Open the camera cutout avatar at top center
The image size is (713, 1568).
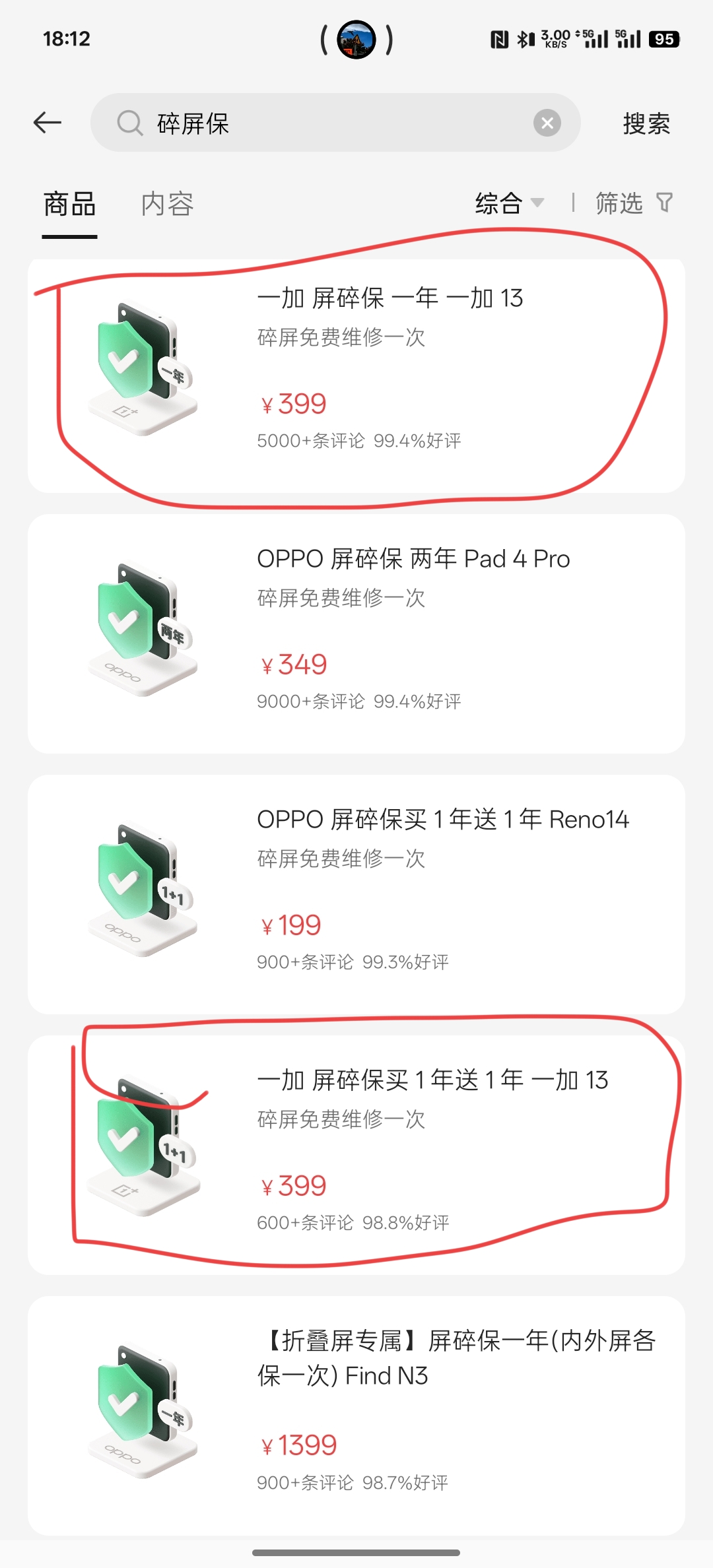356,40
